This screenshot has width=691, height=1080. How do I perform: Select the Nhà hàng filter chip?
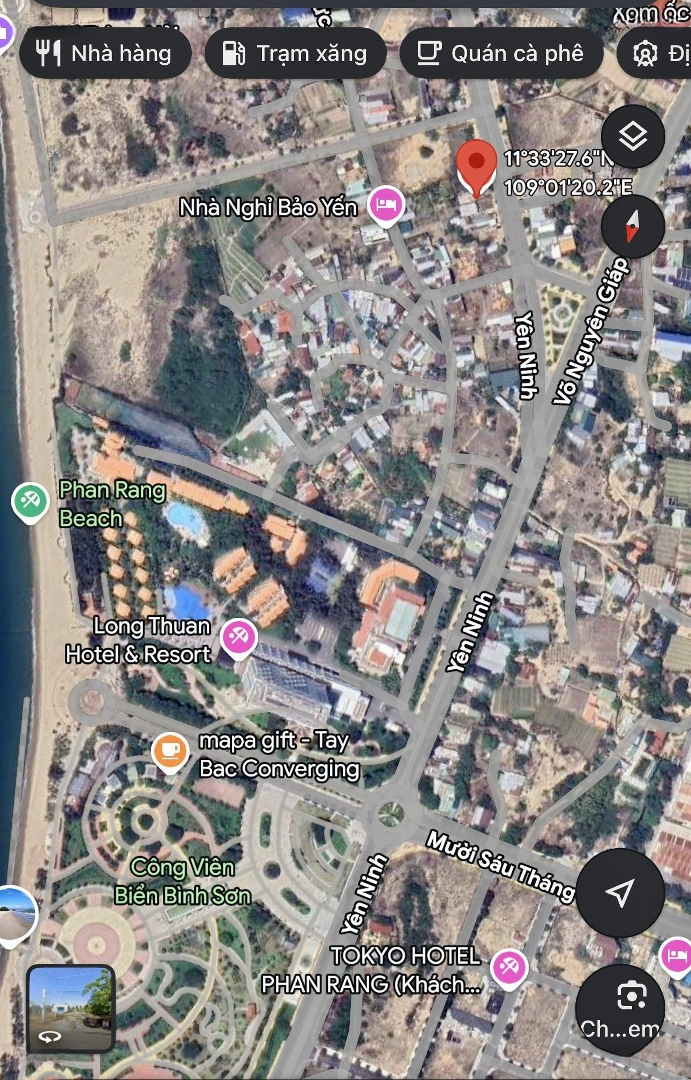104,53
